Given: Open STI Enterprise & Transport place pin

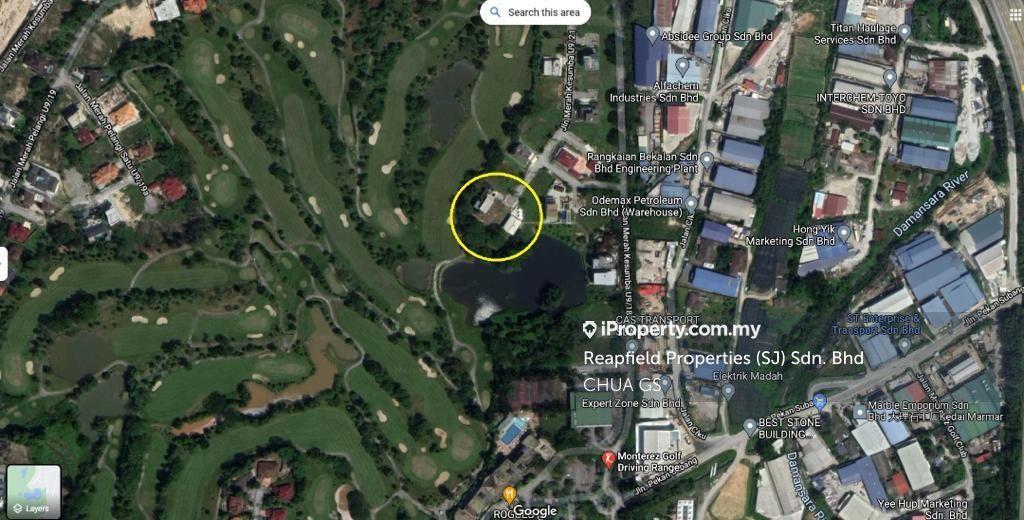Looking at the screenshot, I should [903, 346].
